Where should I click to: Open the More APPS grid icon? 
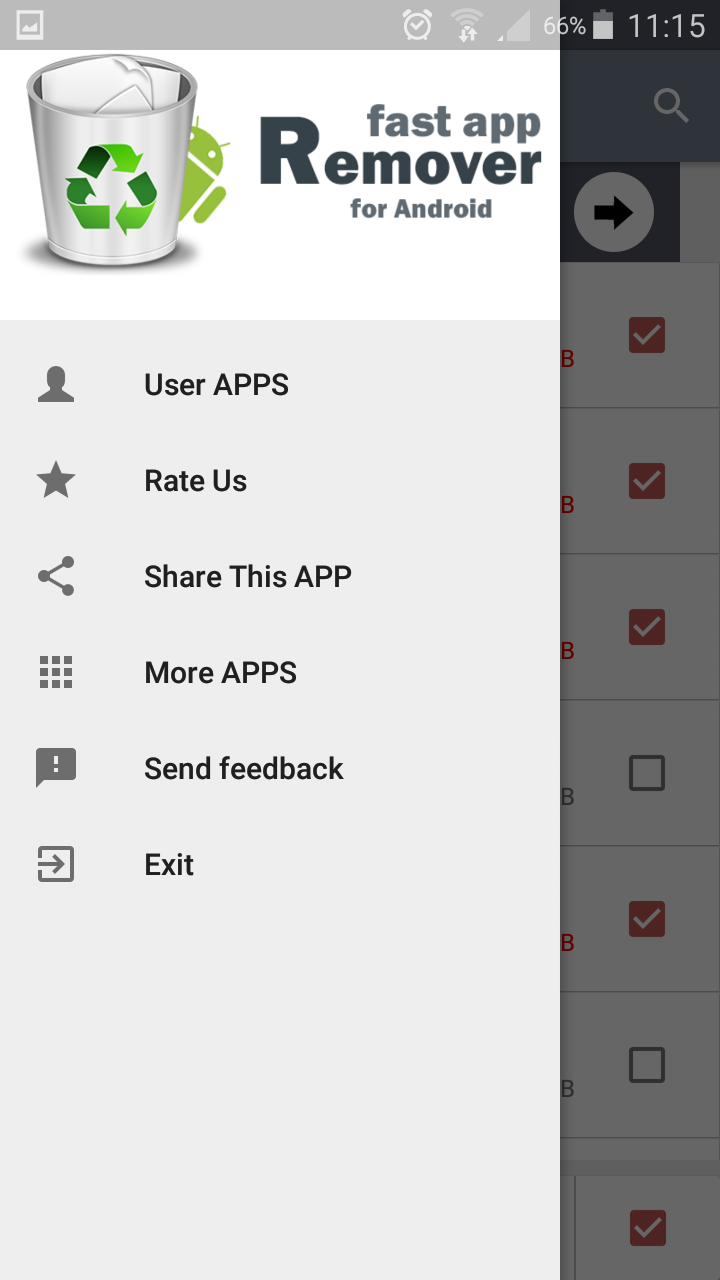(55, 672)
